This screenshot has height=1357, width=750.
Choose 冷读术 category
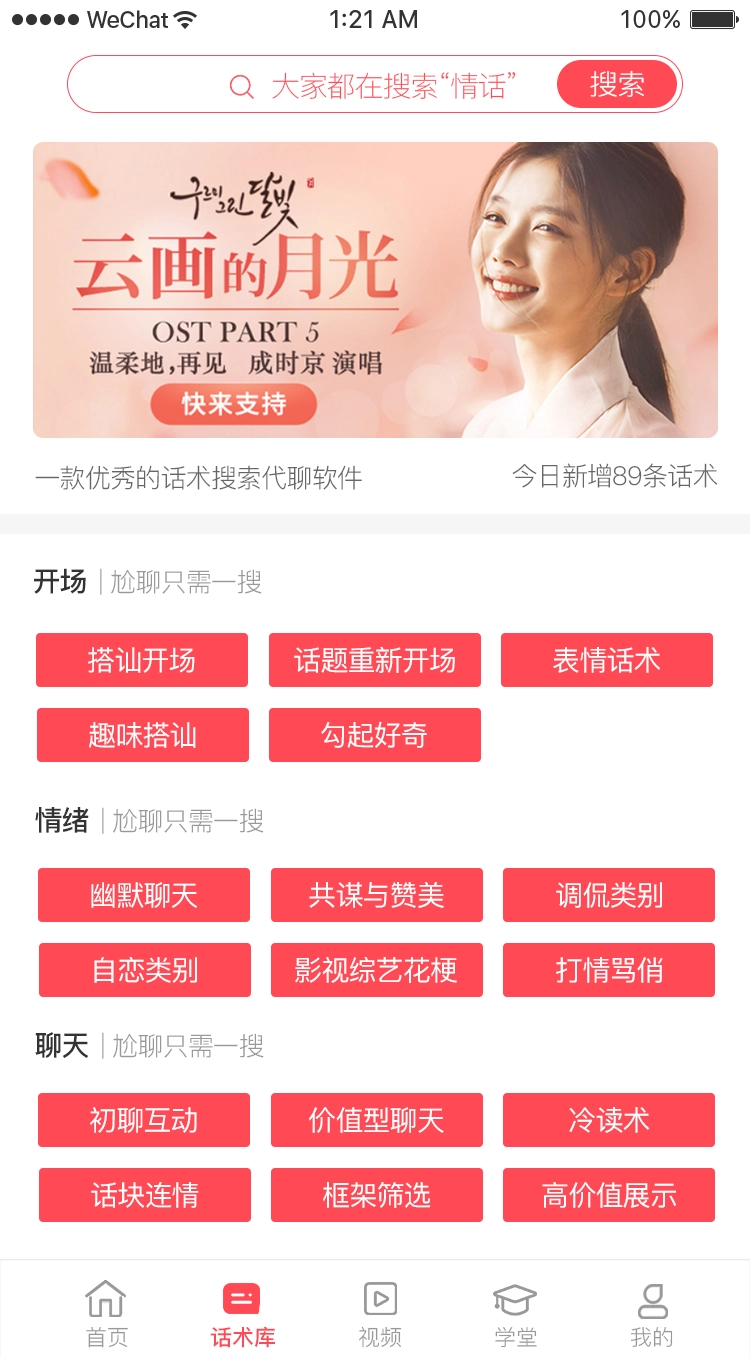coord(609,1120)
